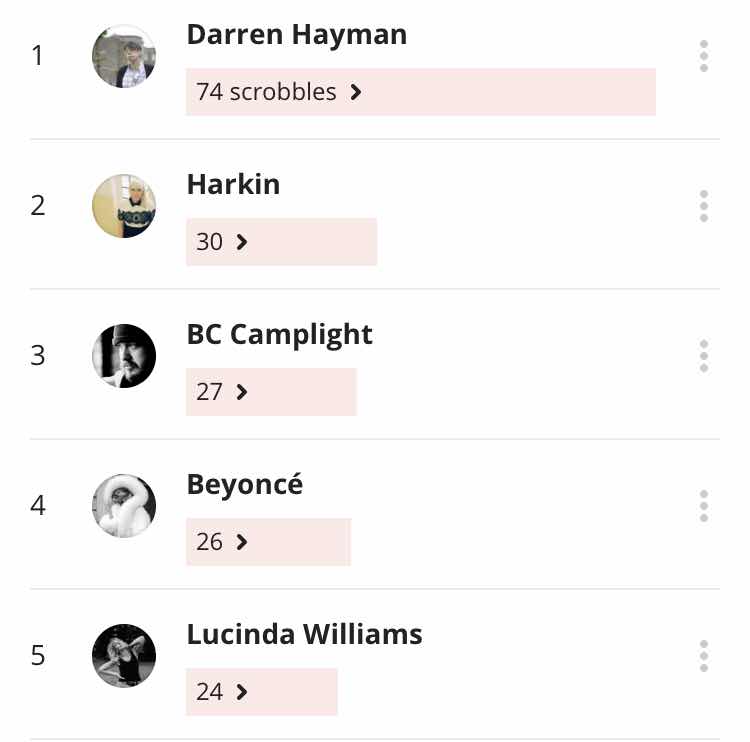Open more options for Darren Hayman
Image resolution: width=750 pixels, height=742 pixels.
(x=704, y=56)
